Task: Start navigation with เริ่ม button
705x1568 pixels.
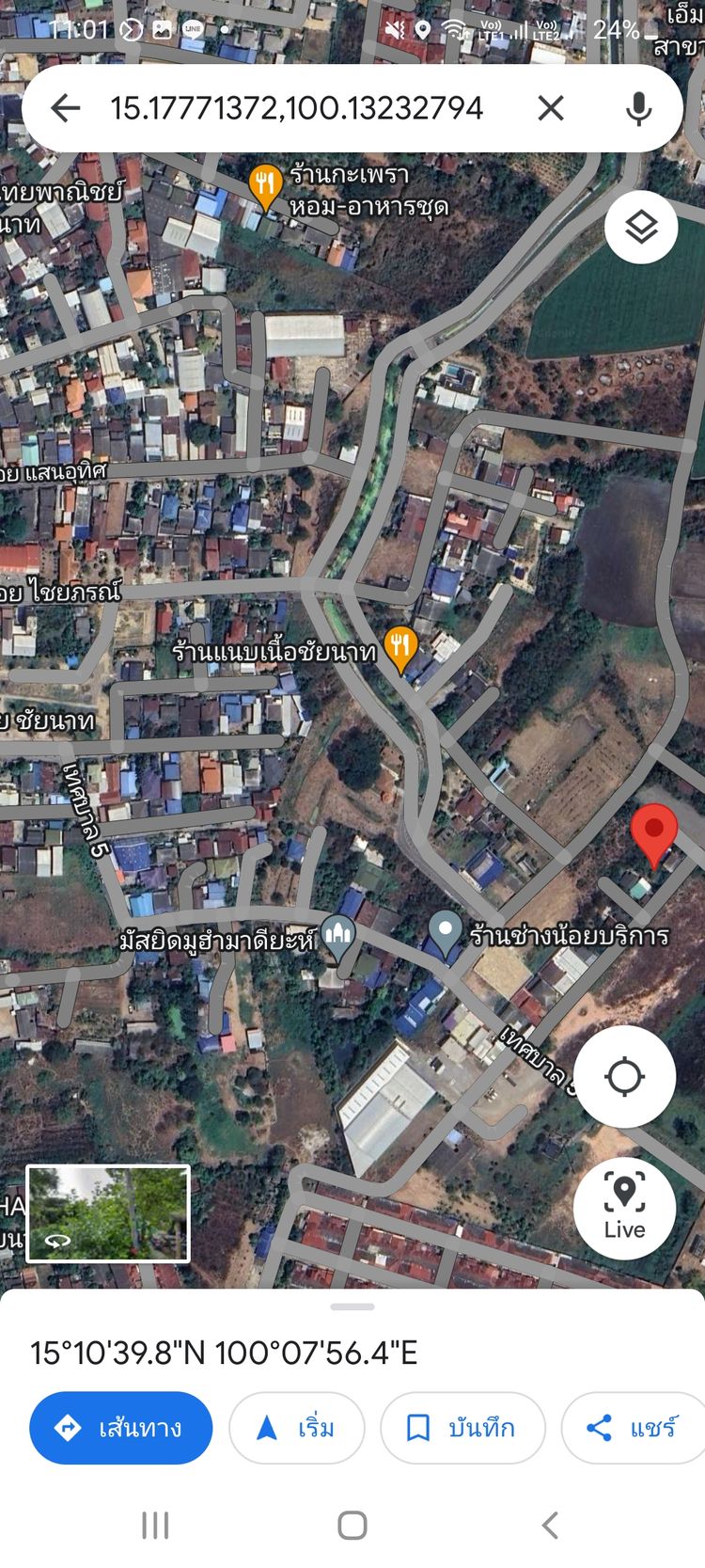Action: (x=296, y=1427)
